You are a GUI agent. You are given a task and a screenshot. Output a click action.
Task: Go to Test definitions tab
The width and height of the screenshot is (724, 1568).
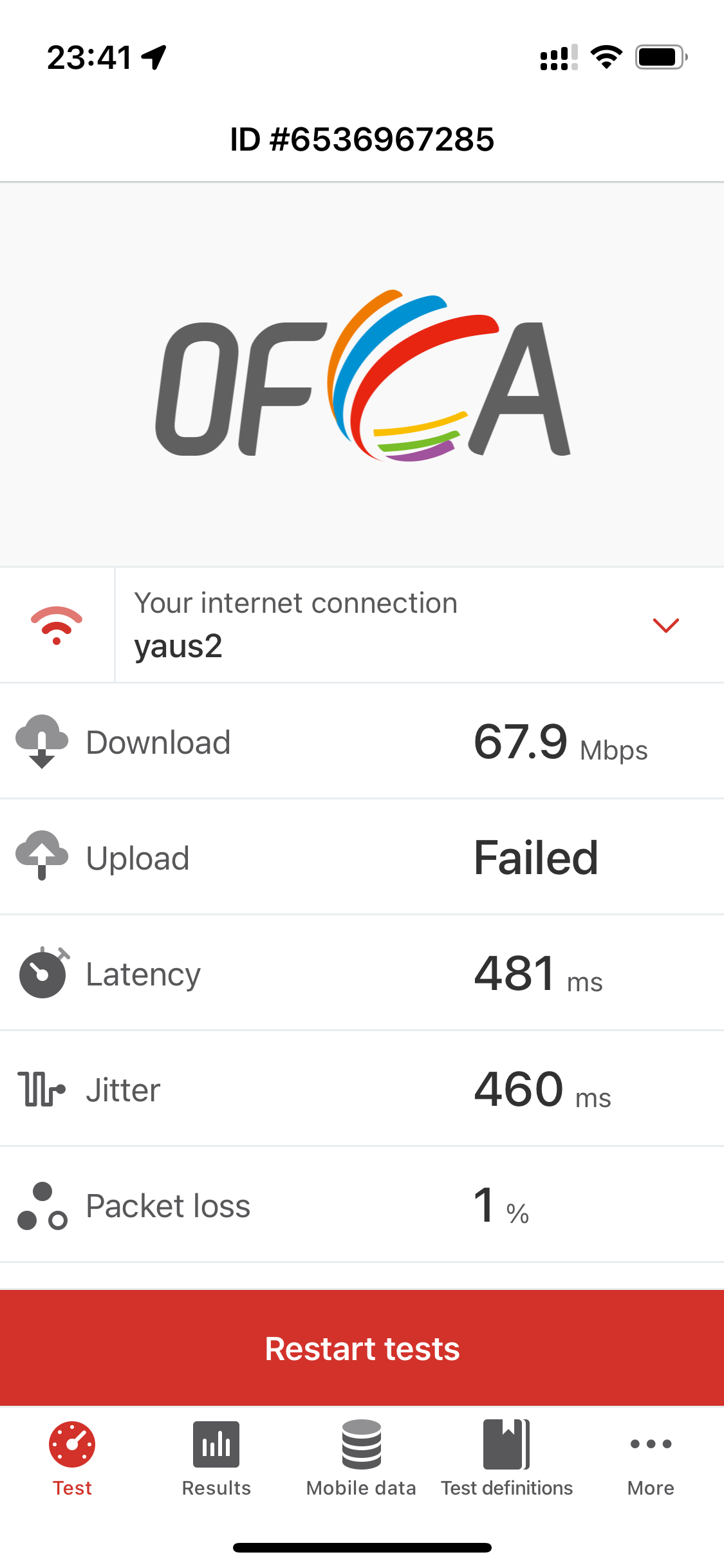[506, 1459]
